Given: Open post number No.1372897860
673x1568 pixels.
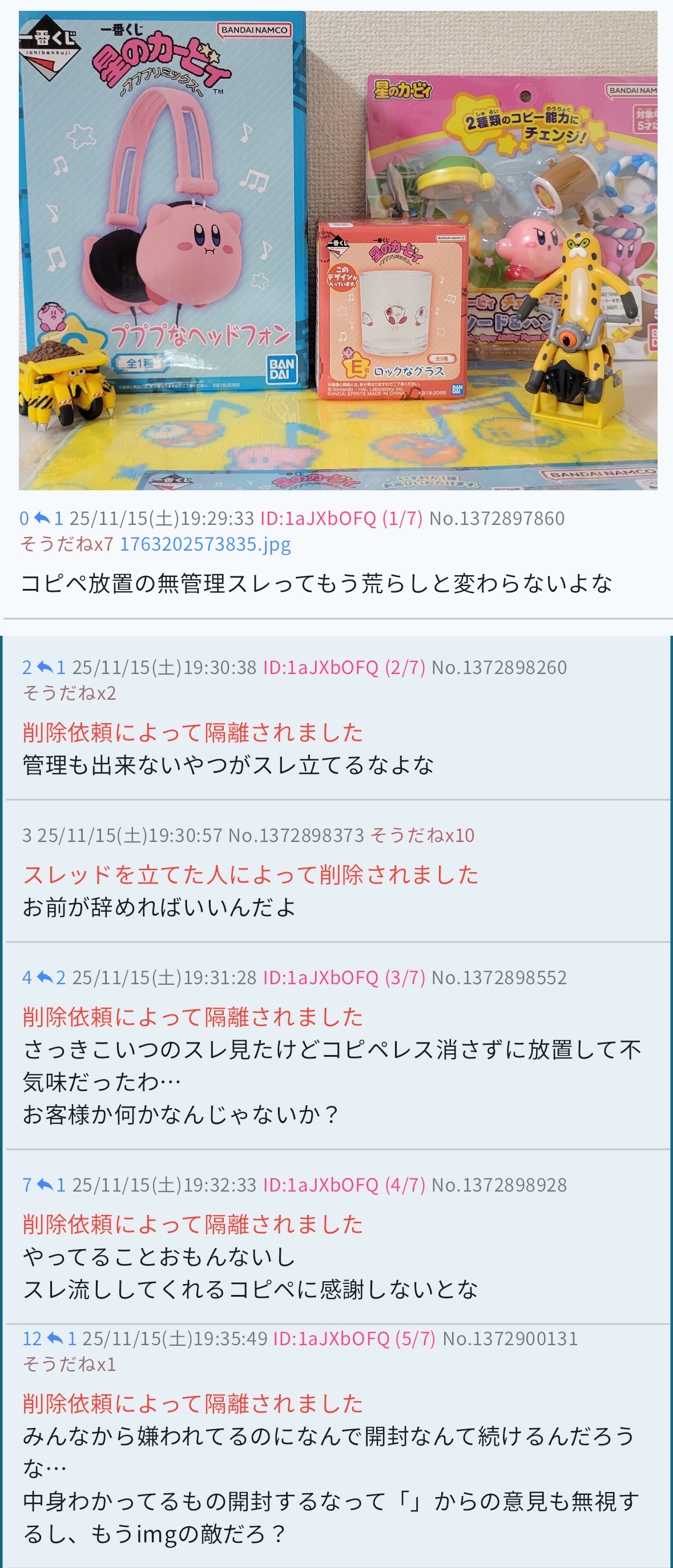Looking at the screenshot, I should 497,518.
